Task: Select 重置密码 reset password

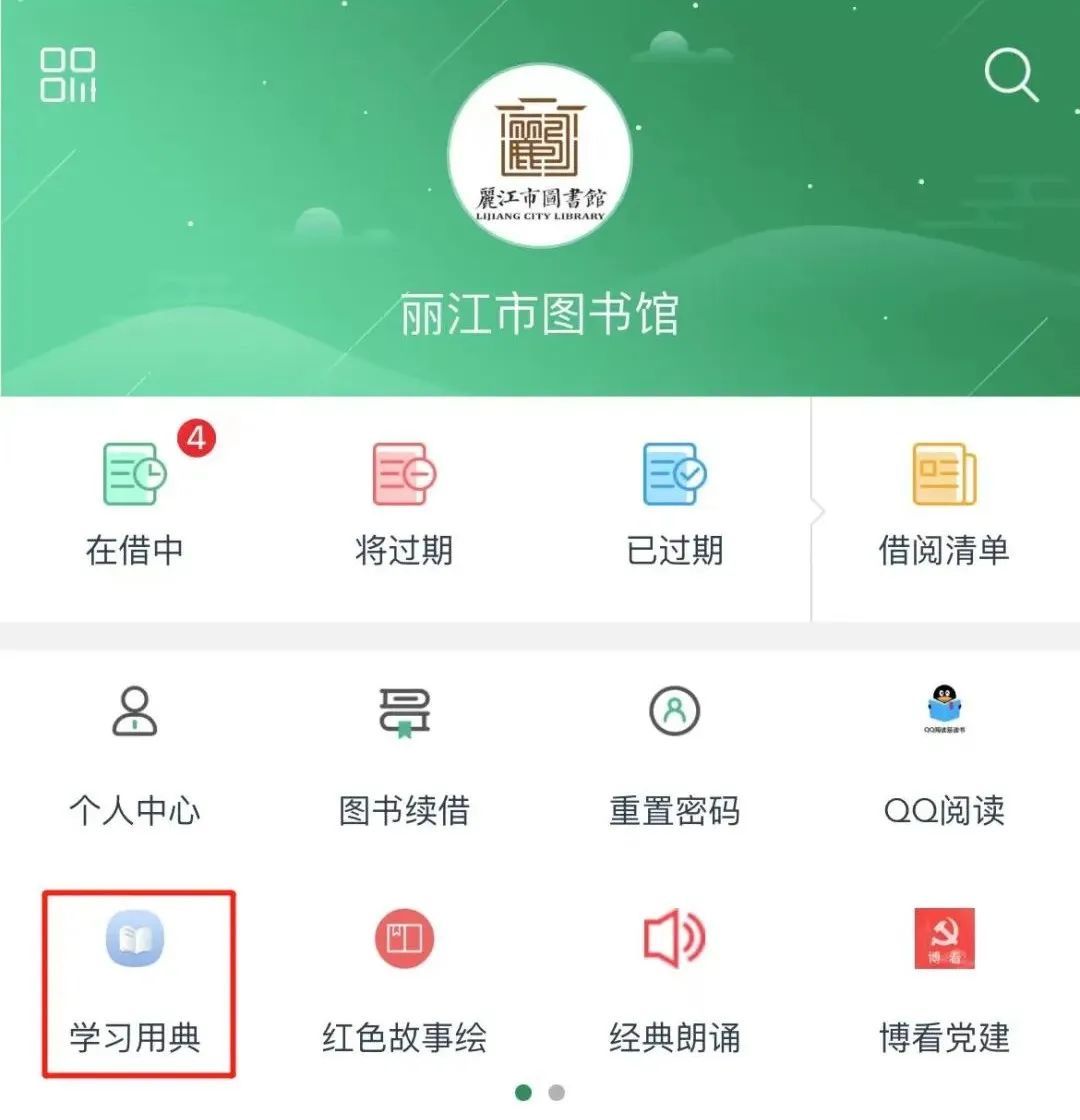Action: tap(674, 755)
